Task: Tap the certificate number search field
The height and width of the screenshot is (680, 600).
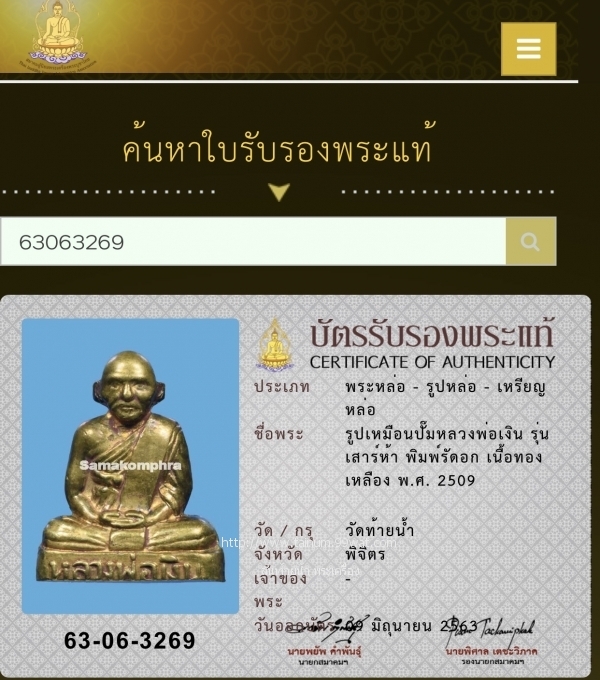Action: click(252, 242)
